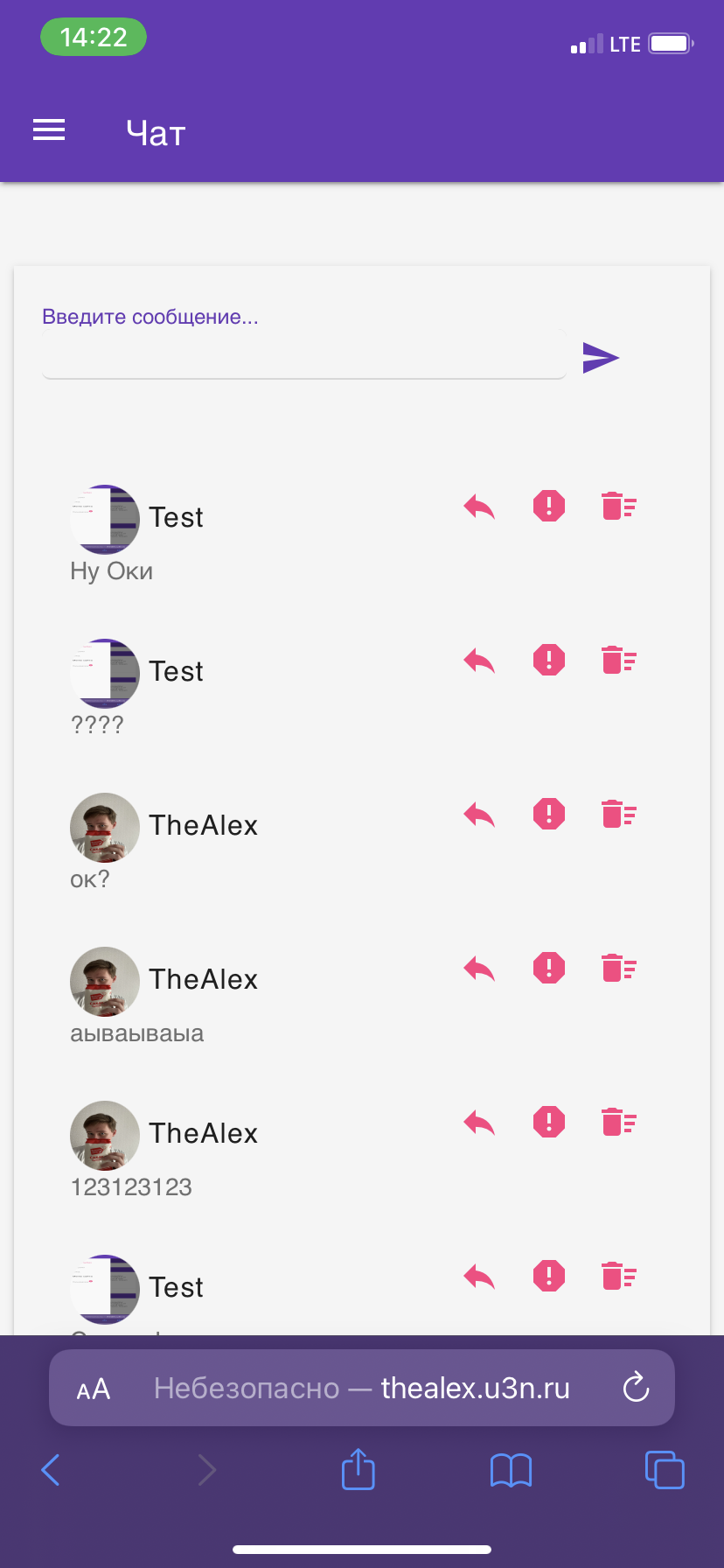Screen dimensions: 724x1568
Task: Report TheAlex's "аываываыа" message
Action: click(549, 968)
